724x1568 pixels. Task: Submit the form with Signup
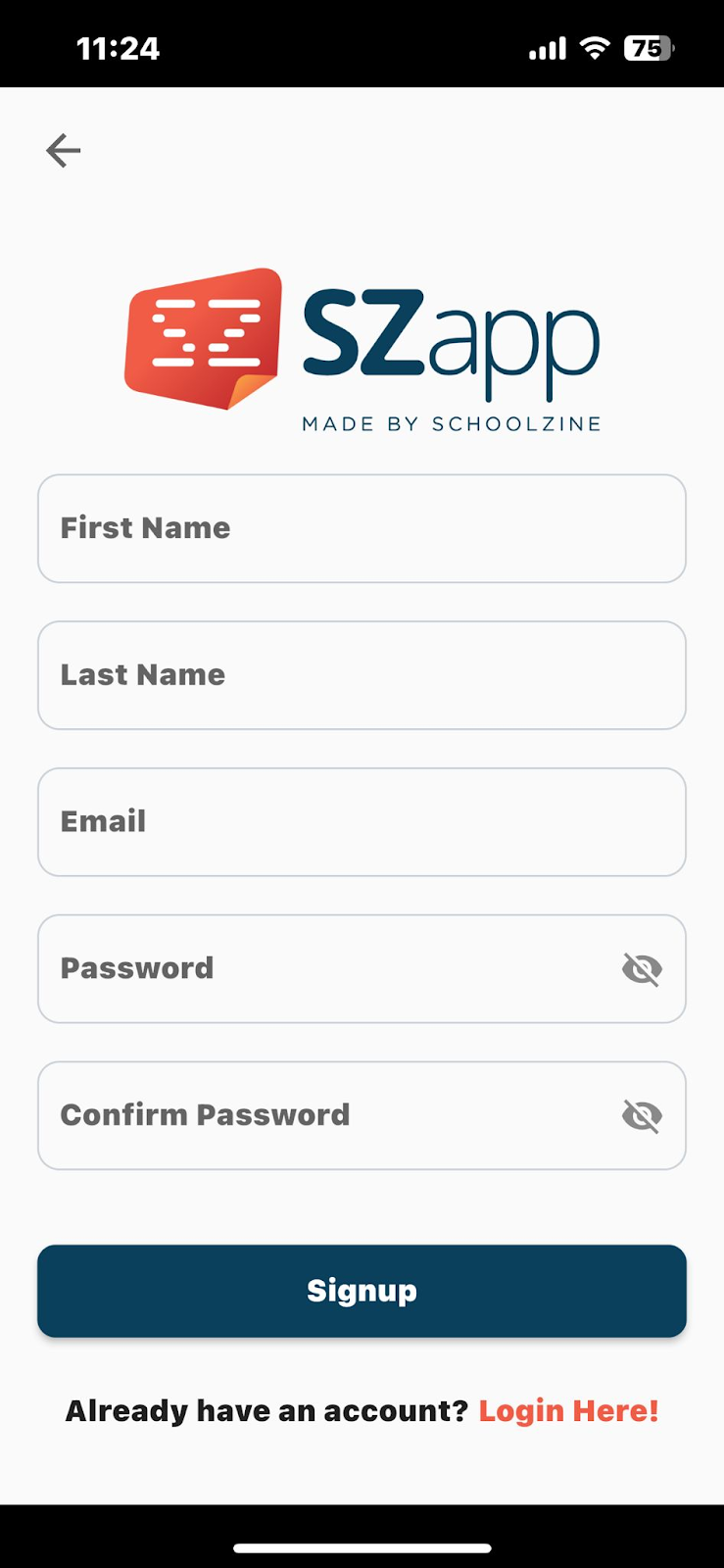tap(362, 1291)
